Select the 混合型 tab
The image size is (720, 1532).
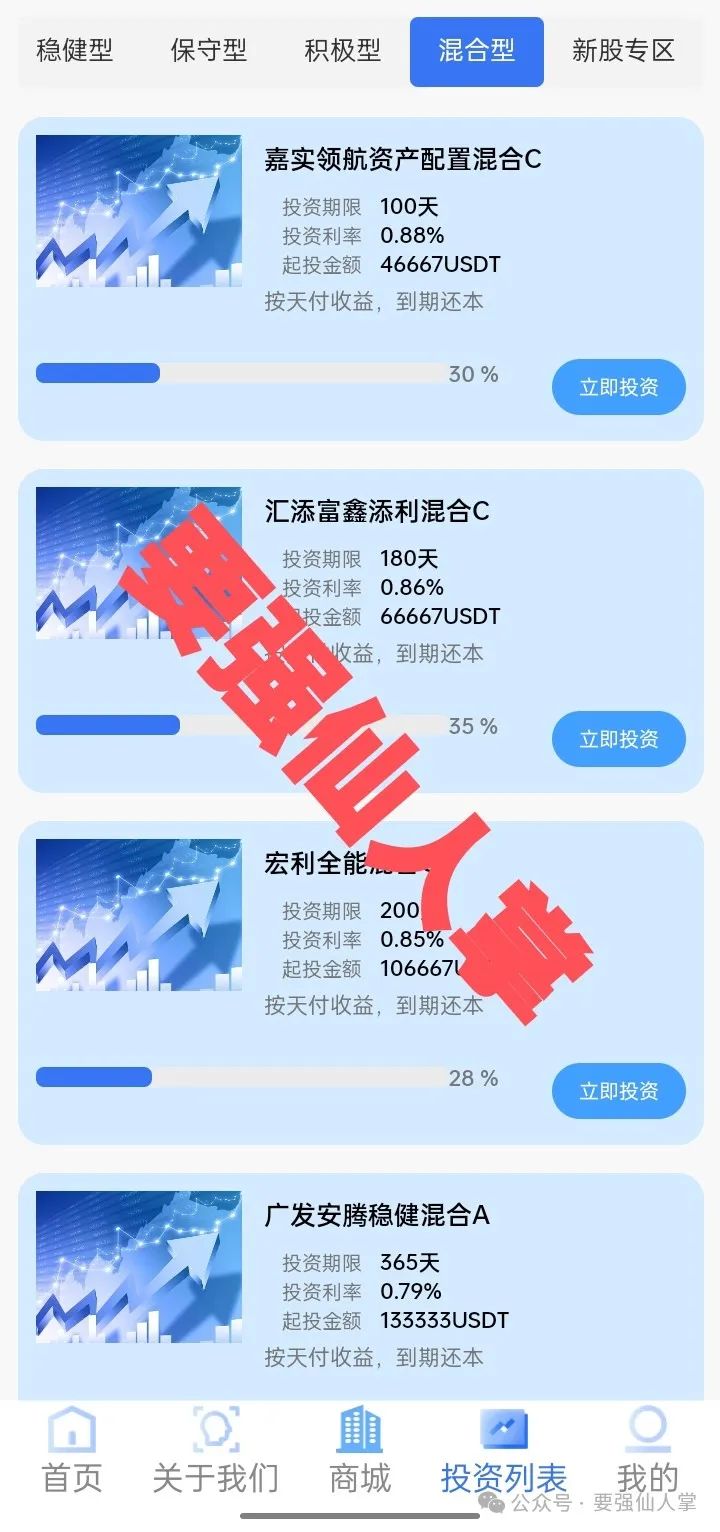tap(477, 51)
